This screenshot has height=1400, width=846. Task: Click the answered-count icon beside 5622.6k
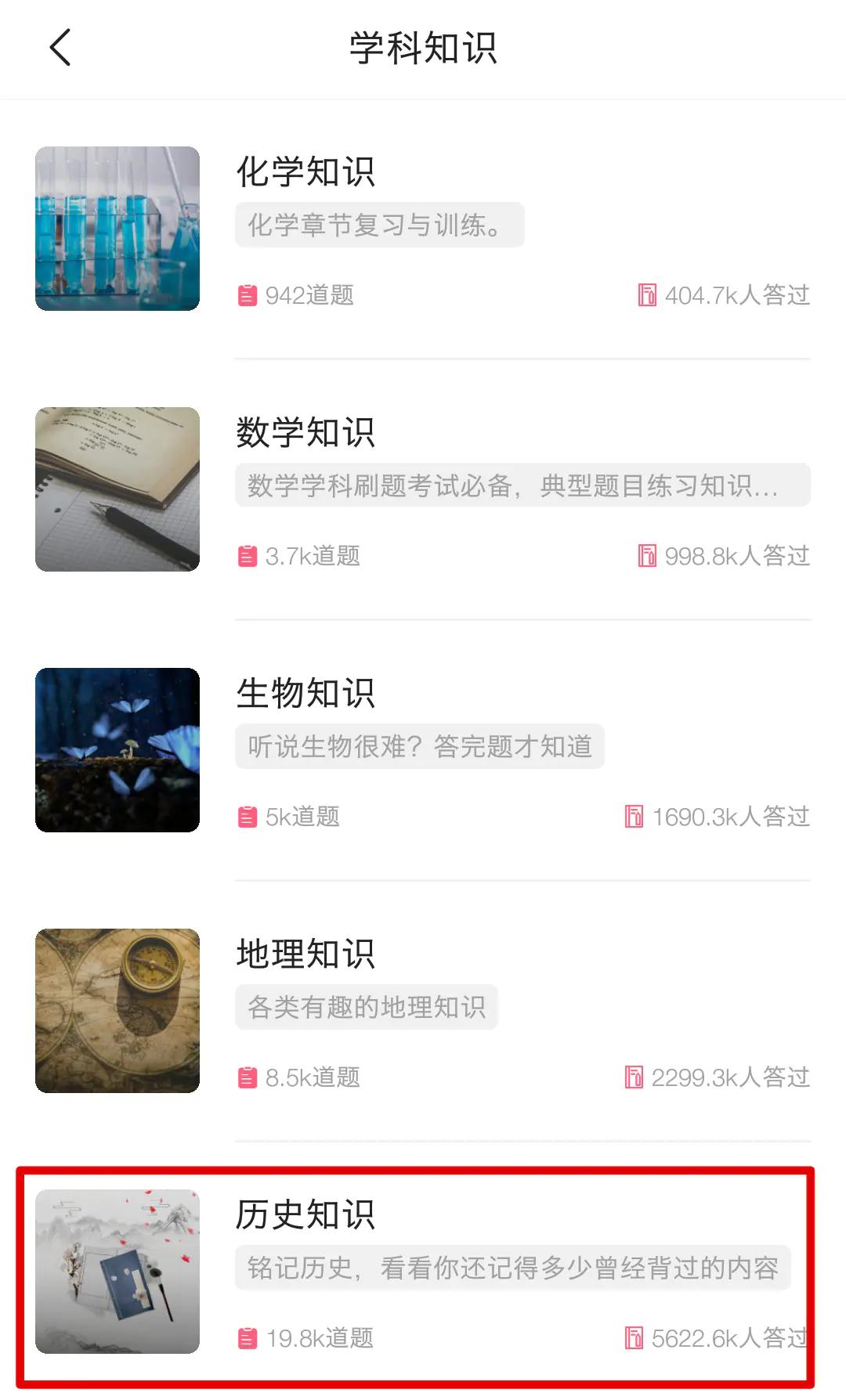point(634,1338)
